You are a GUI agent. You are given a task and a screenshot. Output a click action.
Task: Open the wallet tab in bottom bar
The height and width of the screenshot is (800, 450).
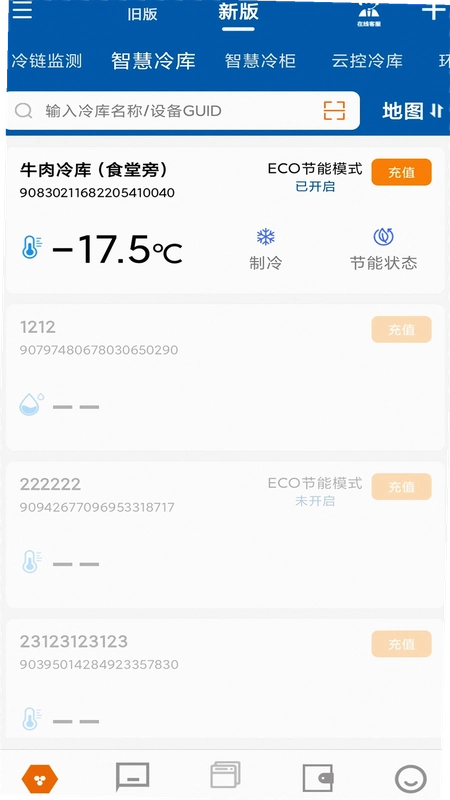318,778
